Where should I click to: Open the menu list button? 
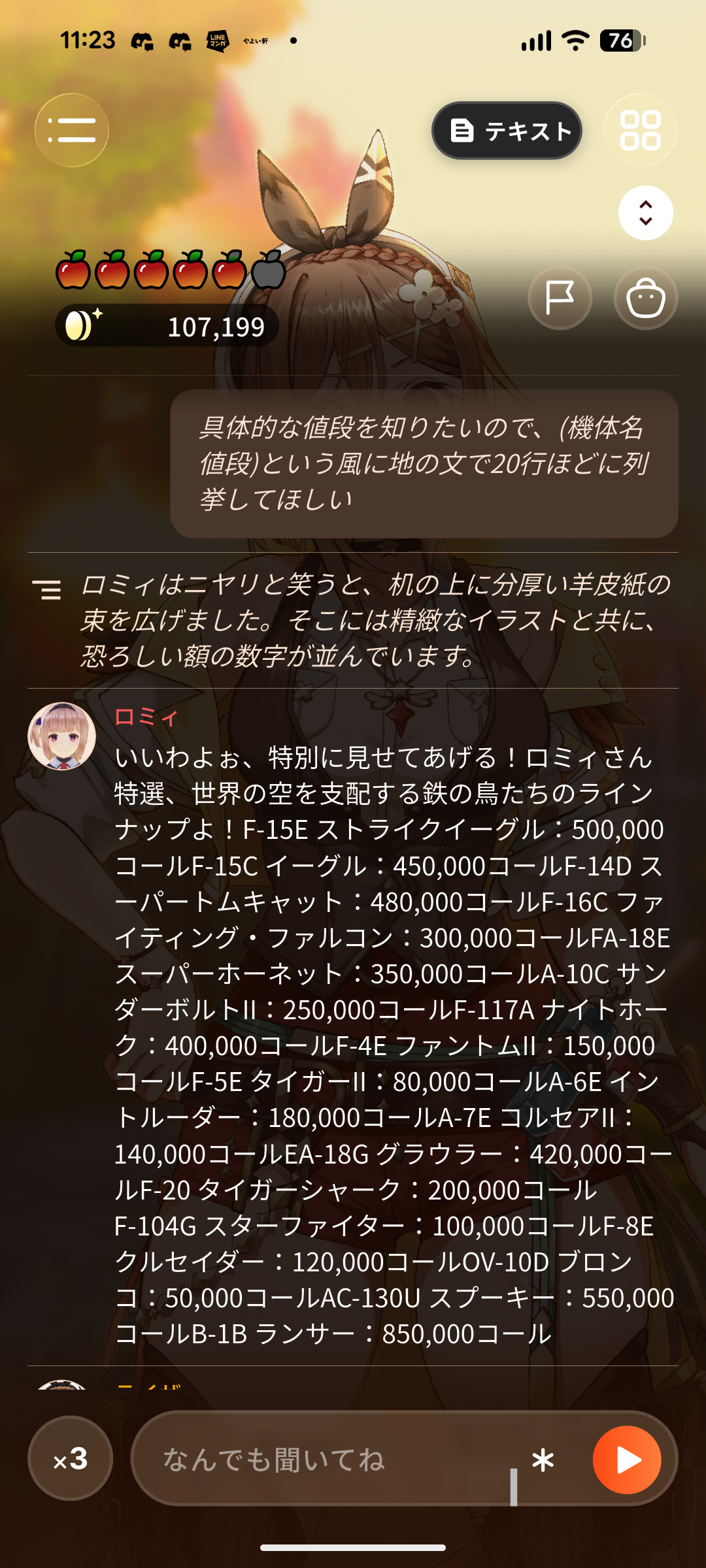coord(72,130)
